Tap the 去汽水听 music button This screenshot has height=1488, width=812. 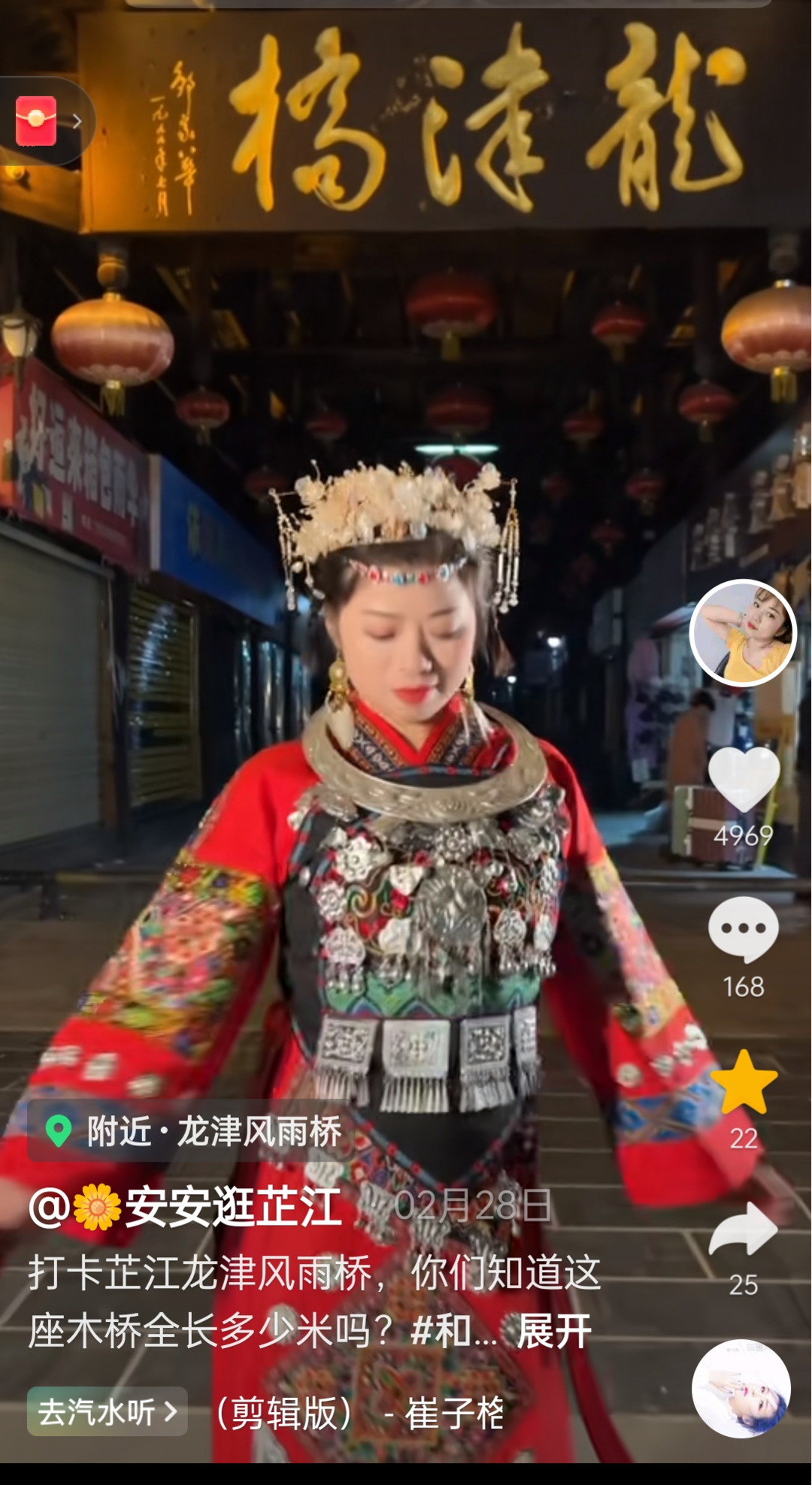tap(107, 1411)
